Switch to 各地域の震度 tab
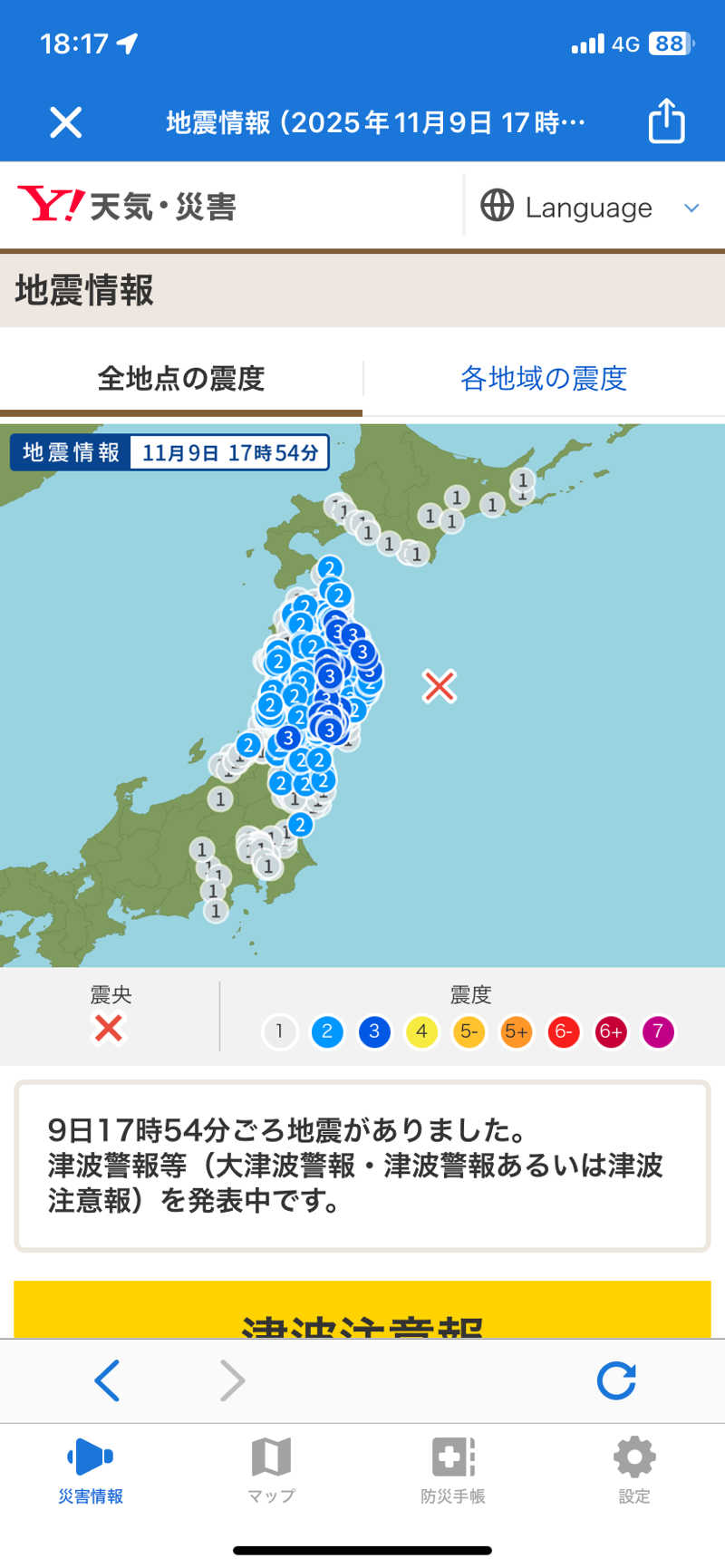 click(543, 378)
